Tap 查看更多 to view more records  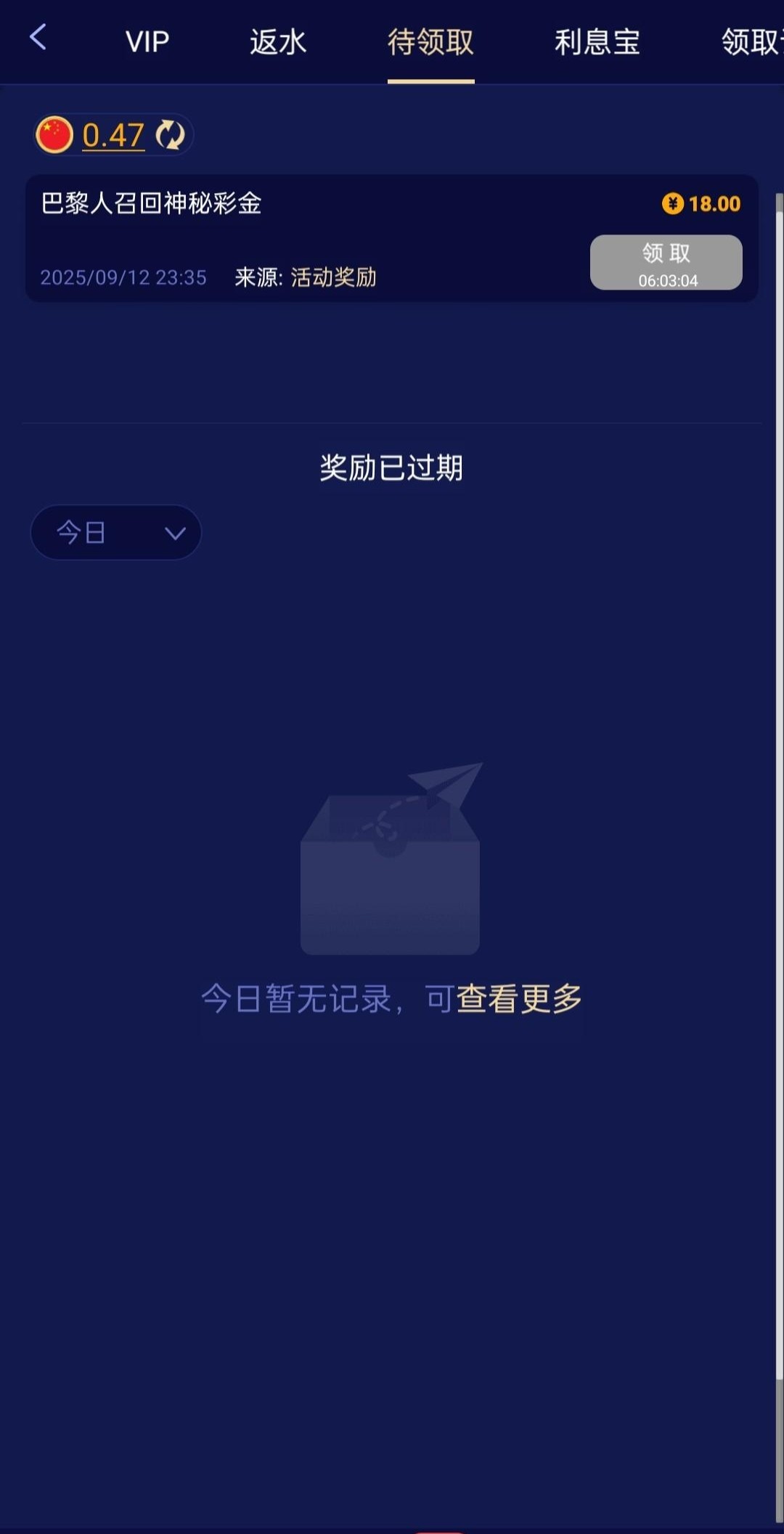(x=519, y=999)
